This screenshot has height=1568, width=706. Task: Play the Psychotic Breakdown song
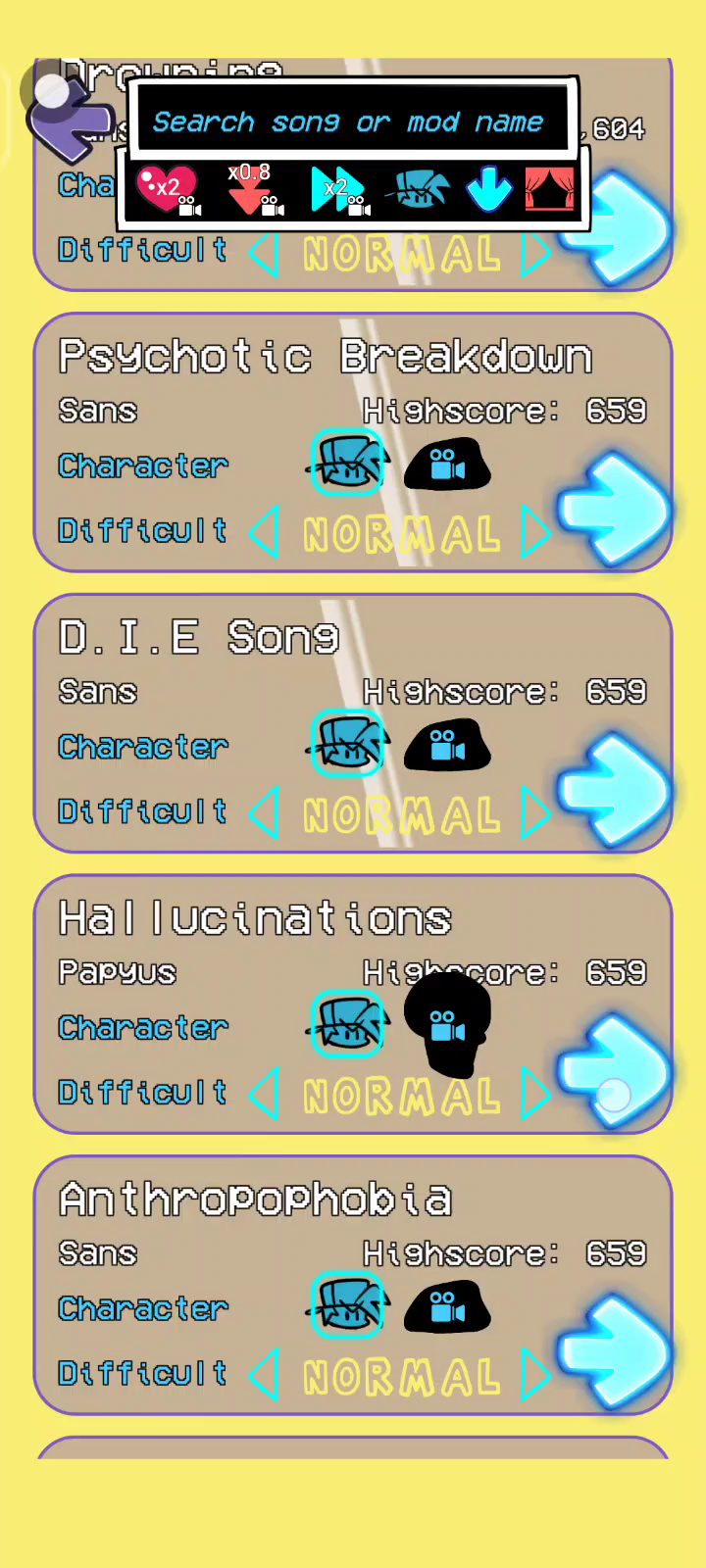pos(614,509)
